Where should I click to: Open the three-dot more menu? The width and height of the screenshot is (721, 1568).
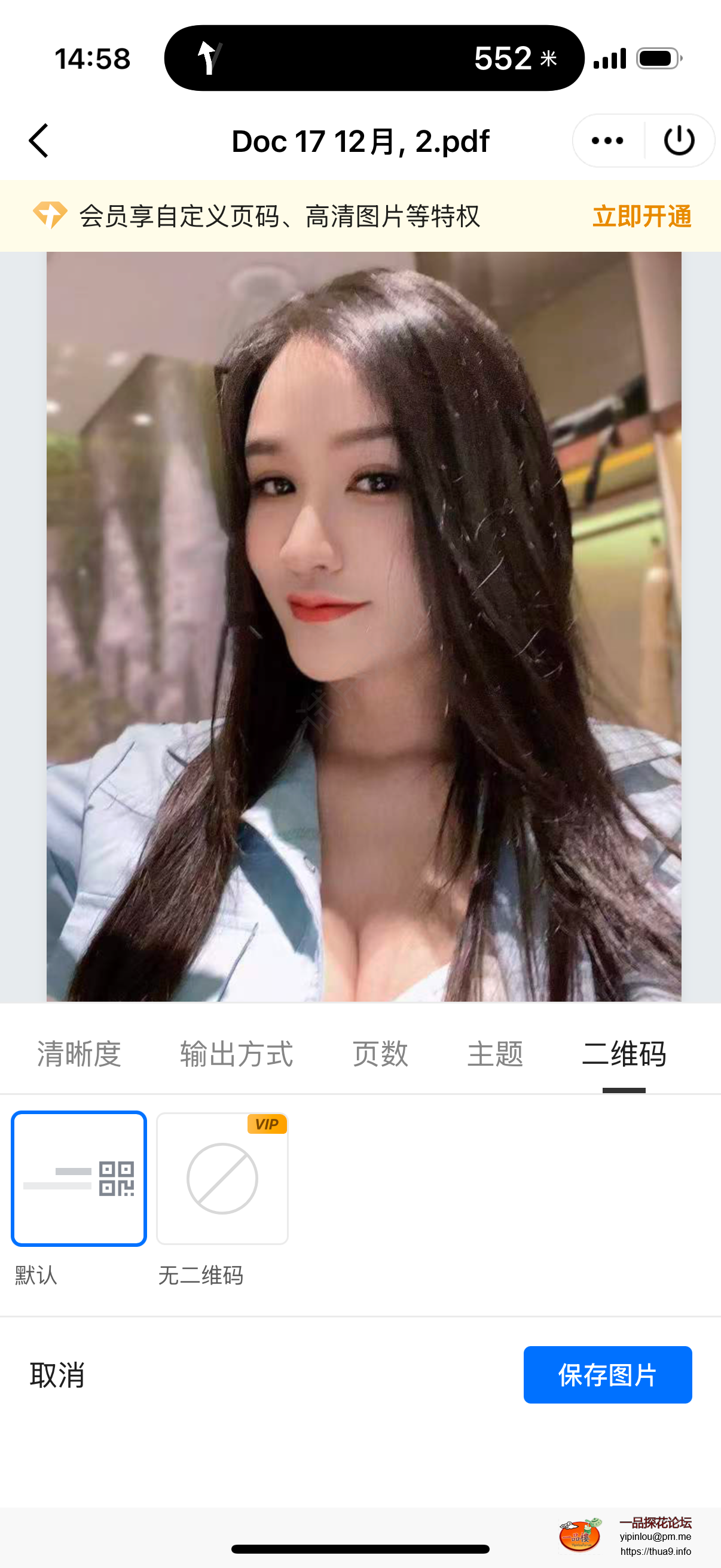click(x=607, y=141)
